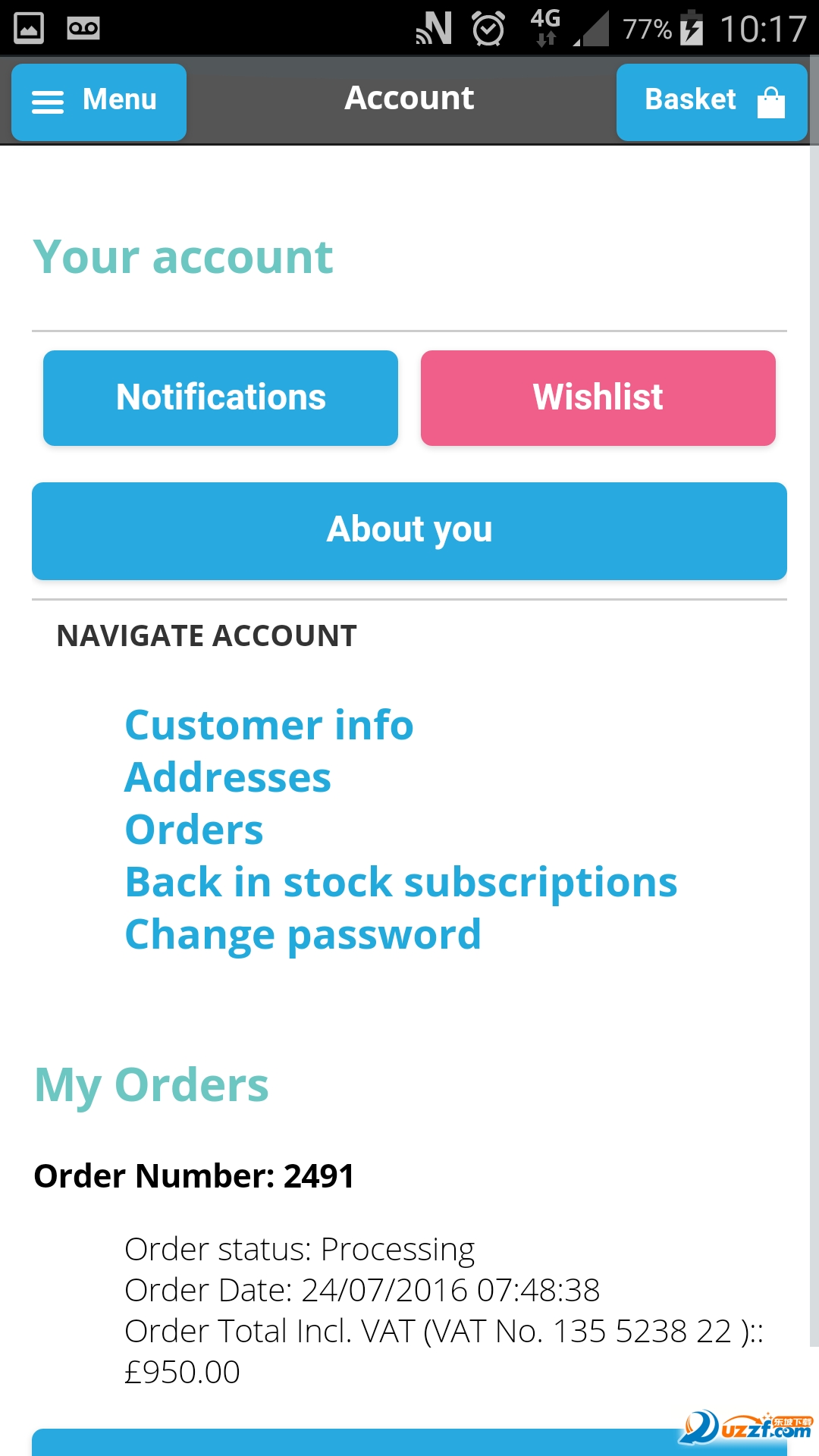Select Change password
Viewport: 819px width, 1456px height.
[x=303, y=934]
